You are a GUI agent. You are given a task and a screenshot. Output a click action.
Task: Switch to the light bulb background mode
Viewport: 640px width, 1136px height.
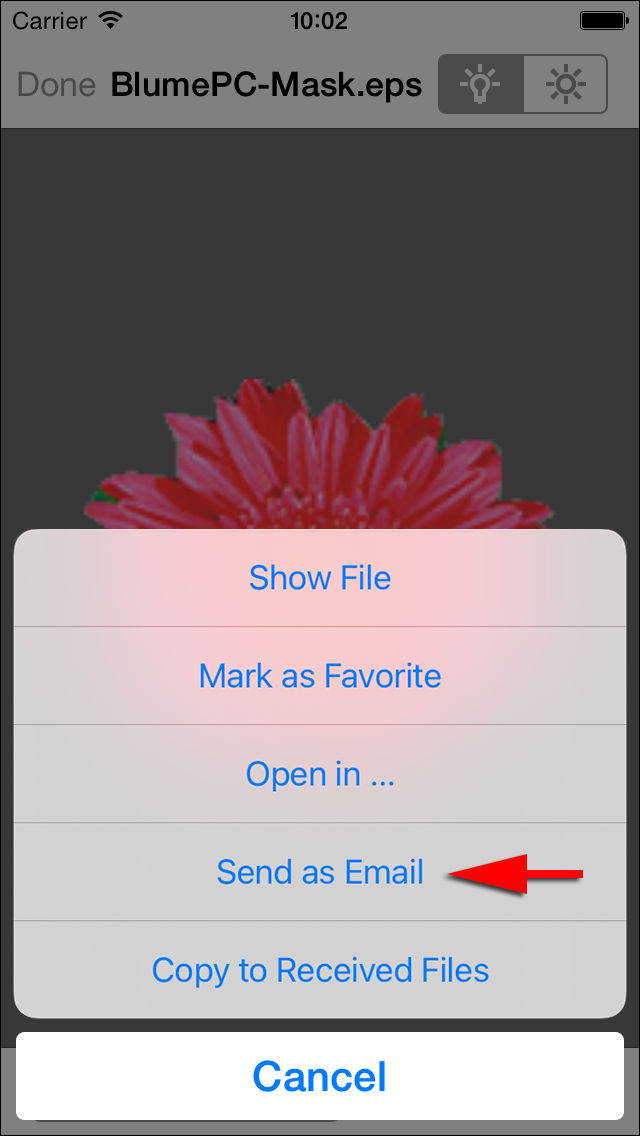click(481, 84)
